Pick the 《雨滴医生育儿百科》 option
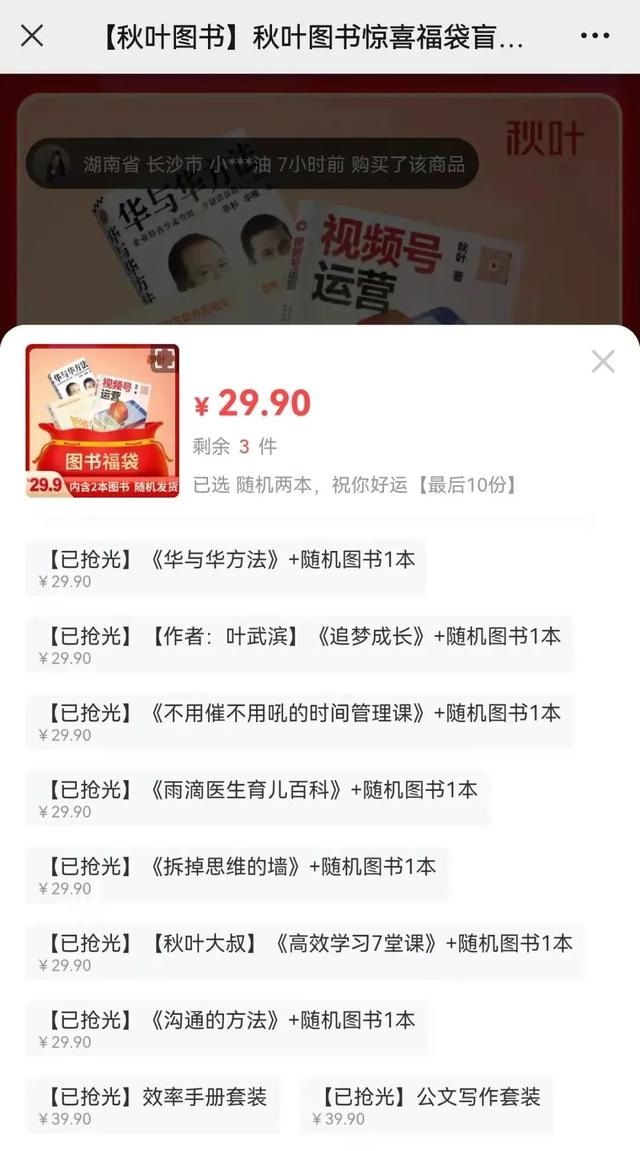The image size is (640, 1151). click(257, 798)
